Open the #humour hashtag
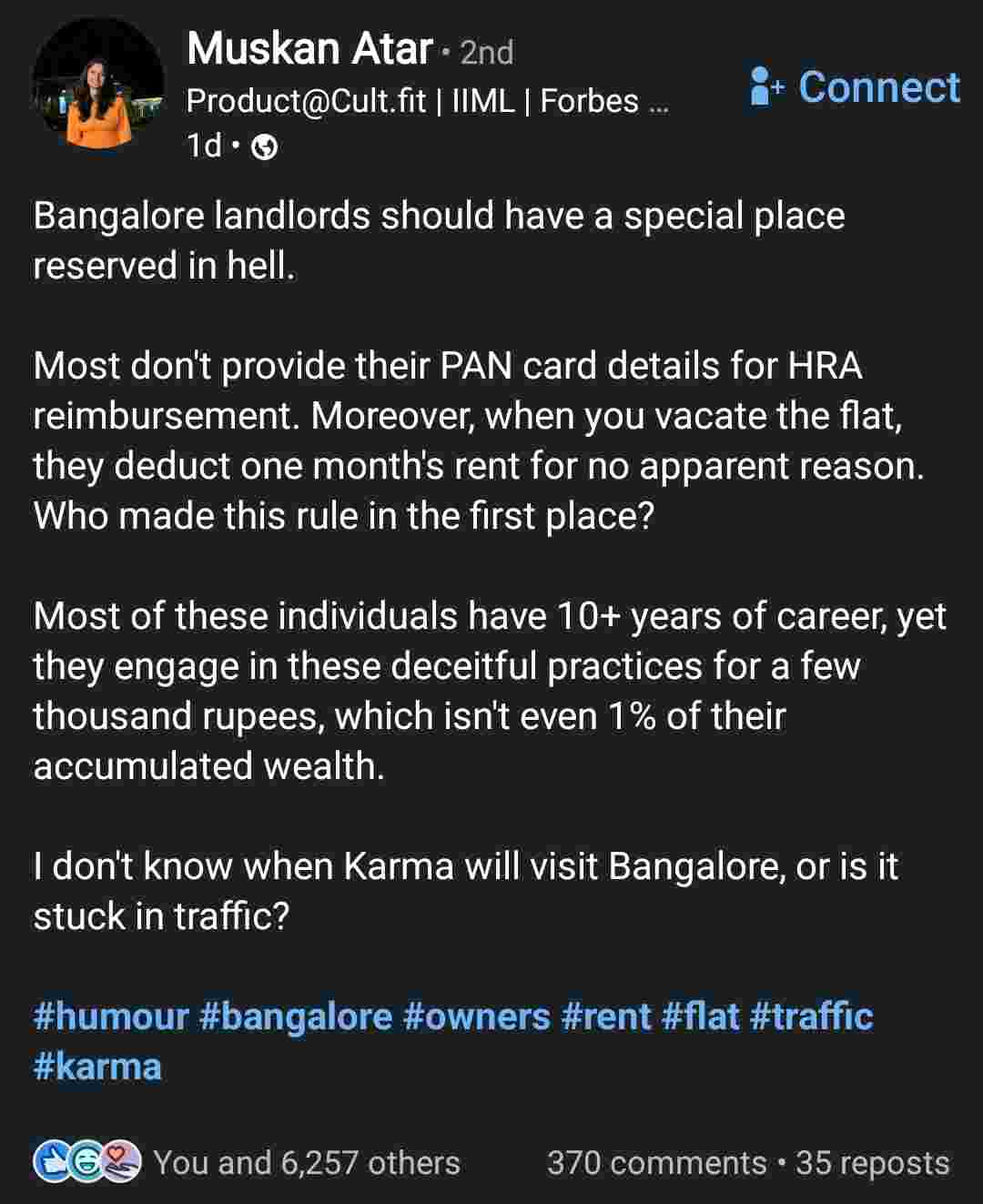 [x=111, y=1016]
